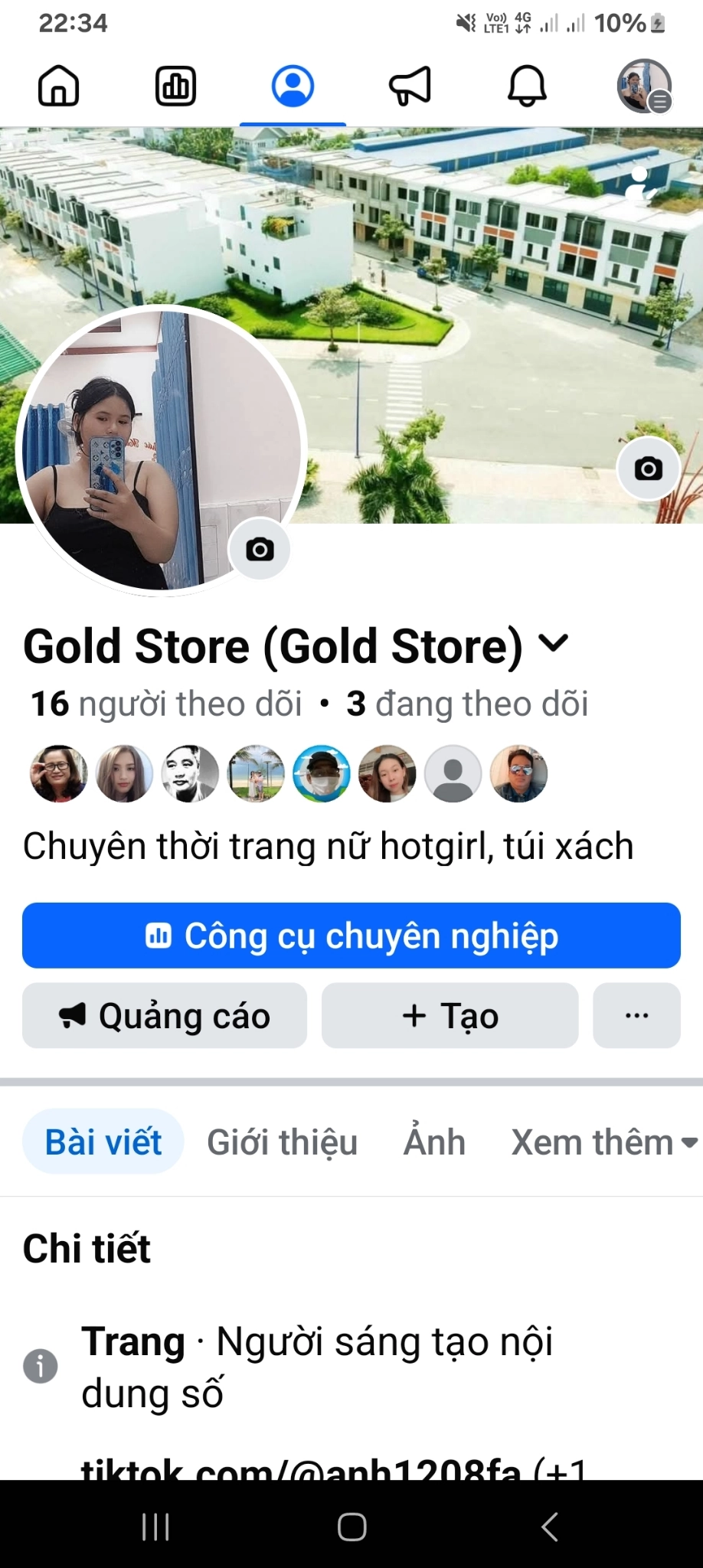Open the three-dot more options button
703x1568 pixels.
[x=636, y=1016]
